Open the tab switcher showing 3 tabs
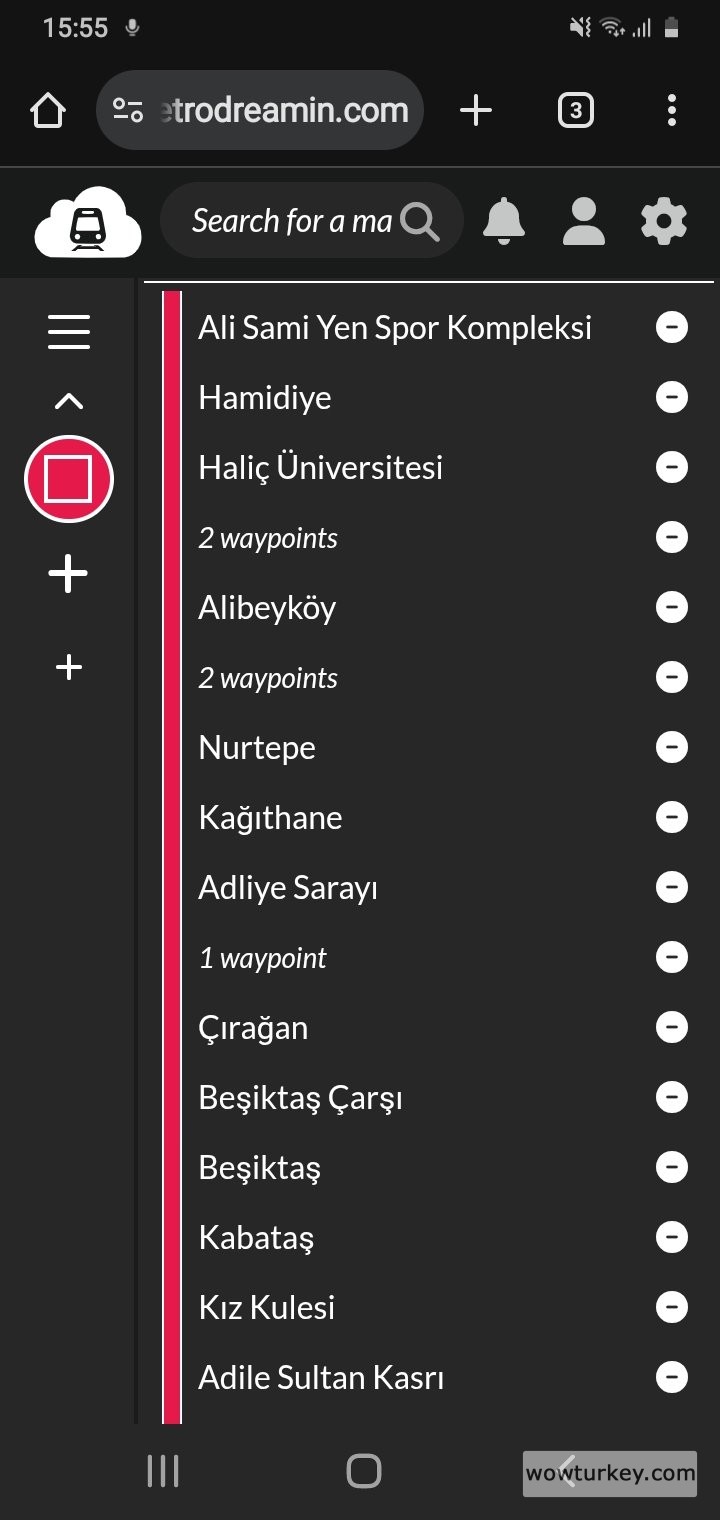 [x=575, y=110]
